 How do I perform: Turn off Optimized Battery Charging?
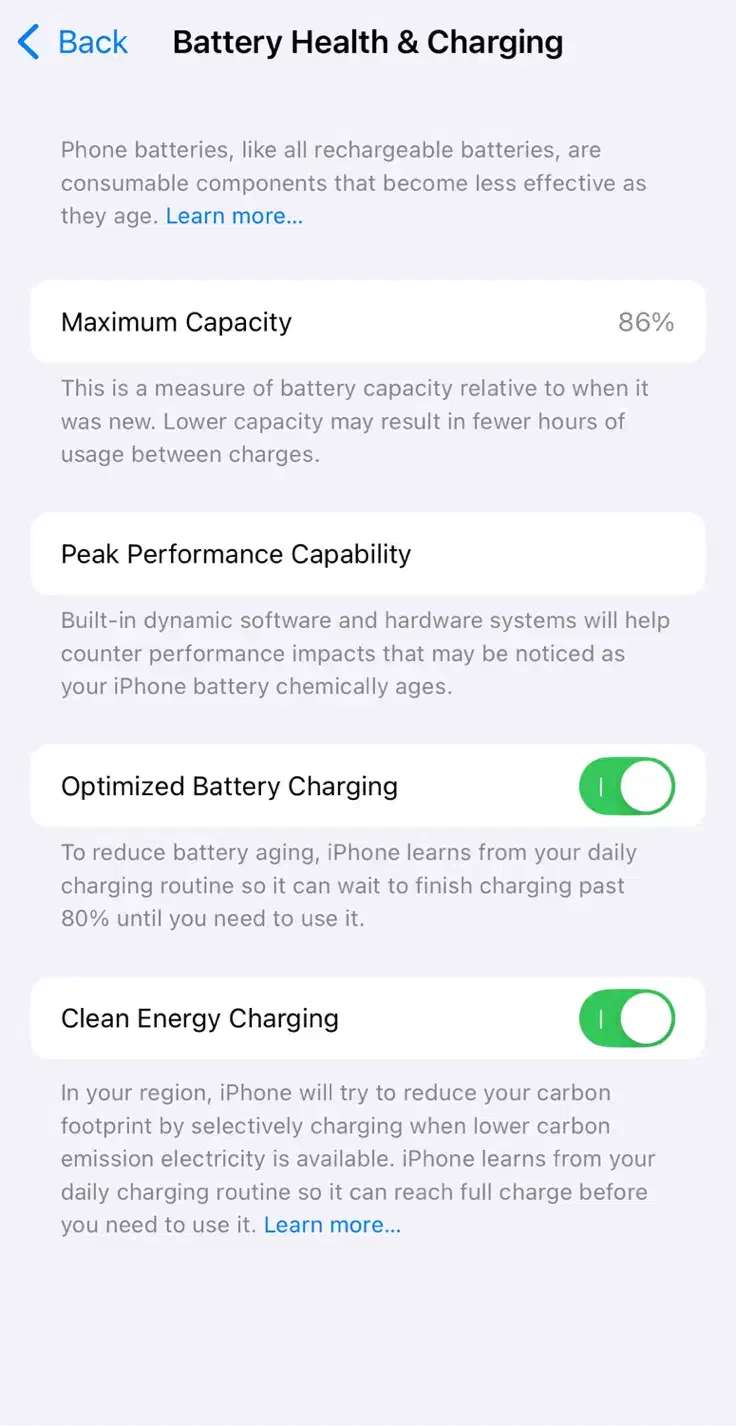click(627, 786)
